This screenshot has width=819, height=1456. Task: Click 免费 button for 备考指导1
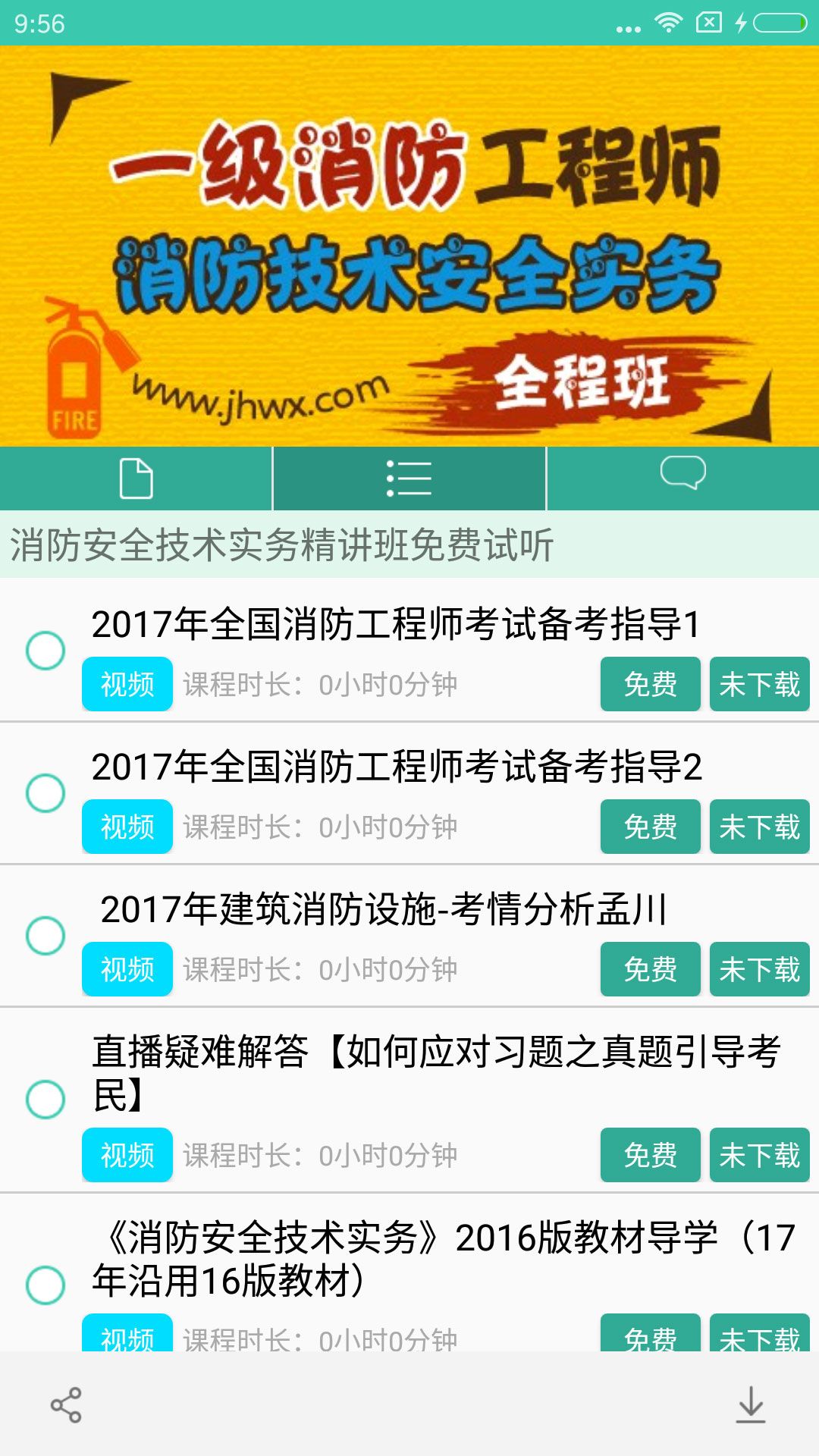(x=650, y=685)
